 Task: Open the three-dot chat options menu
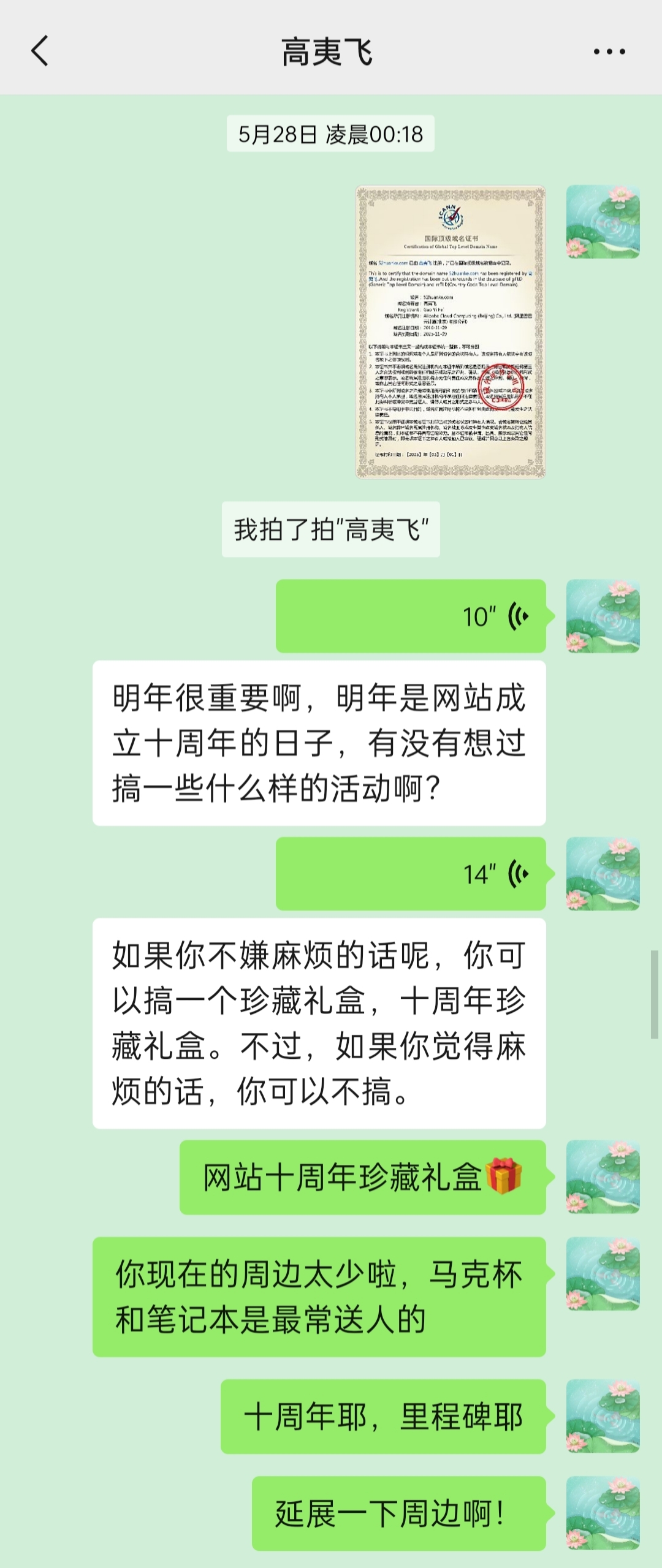click(x=609, y=51)
